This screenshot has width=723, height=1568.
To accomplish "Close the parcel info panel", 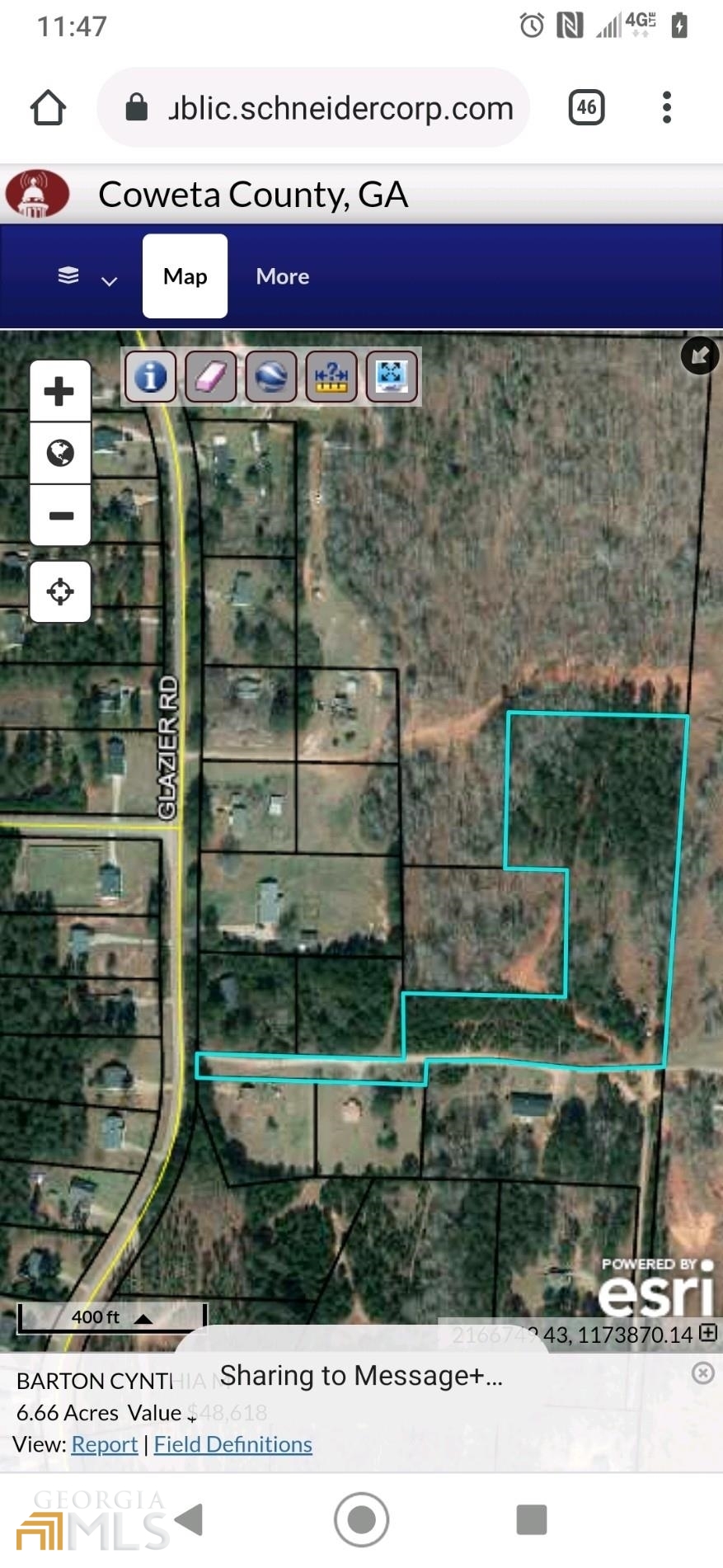I will [702, 1373].
